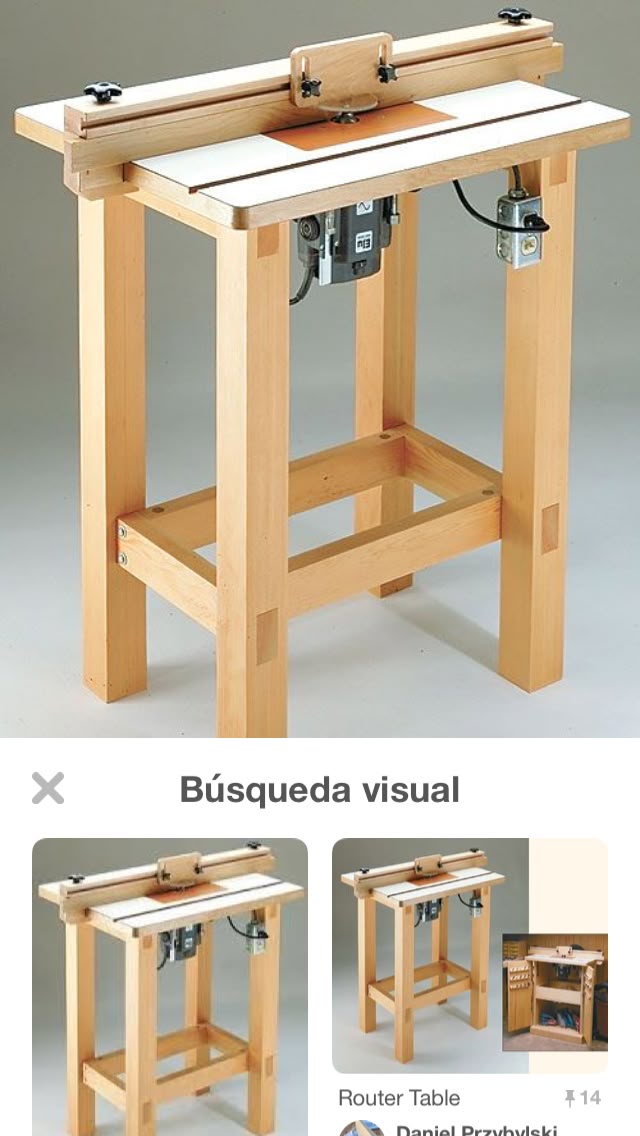Open the first visual search result
This screenshot has height=1136, width=640.
pos(170,987)
